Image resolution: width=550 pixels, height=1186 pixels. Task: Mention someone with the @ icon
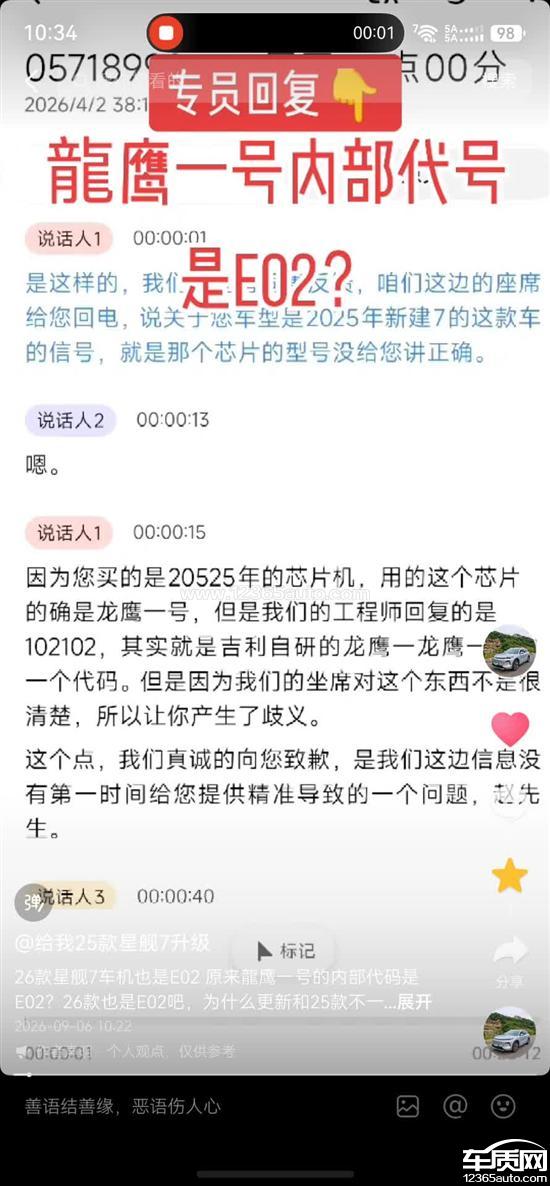click(455, 1107)
